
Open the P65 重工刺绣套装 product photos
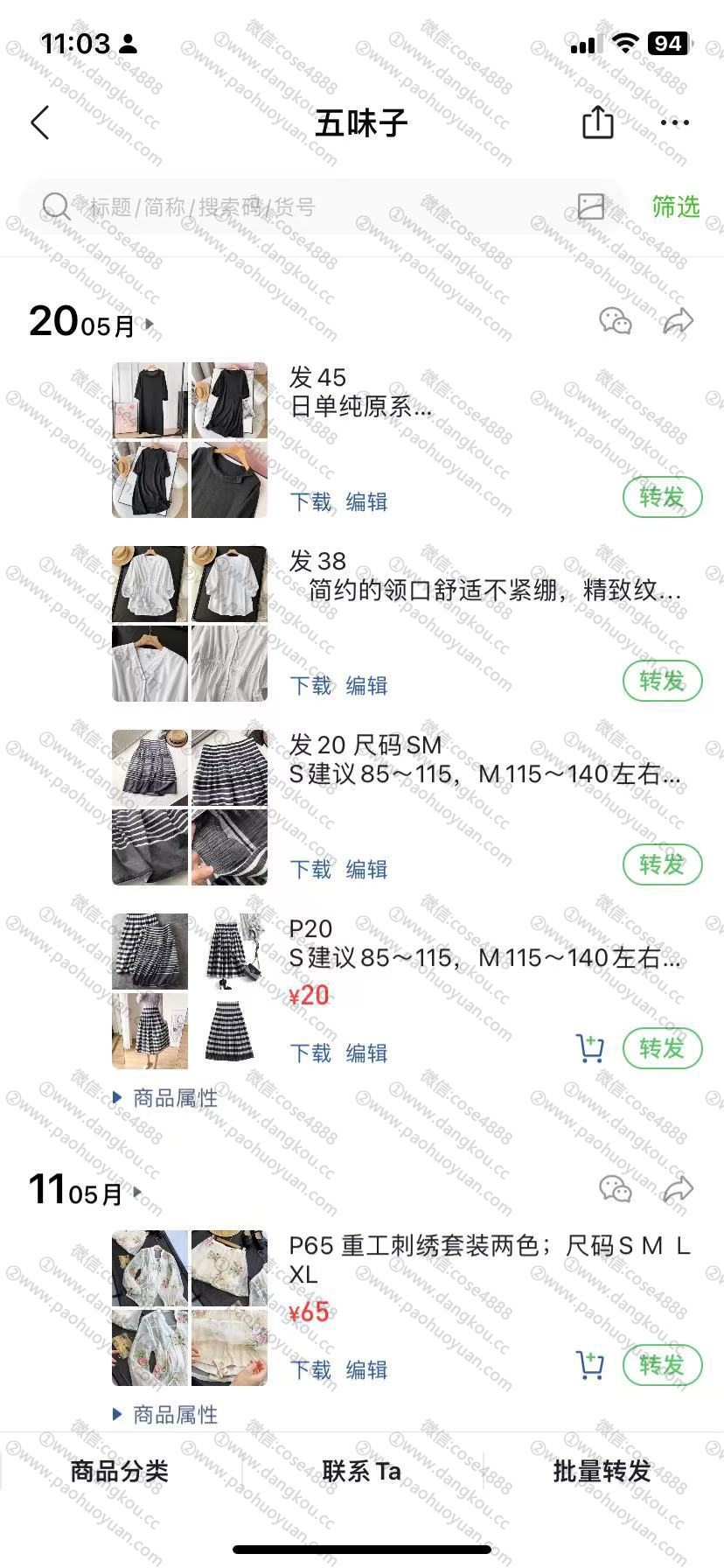coord(190,1307)
